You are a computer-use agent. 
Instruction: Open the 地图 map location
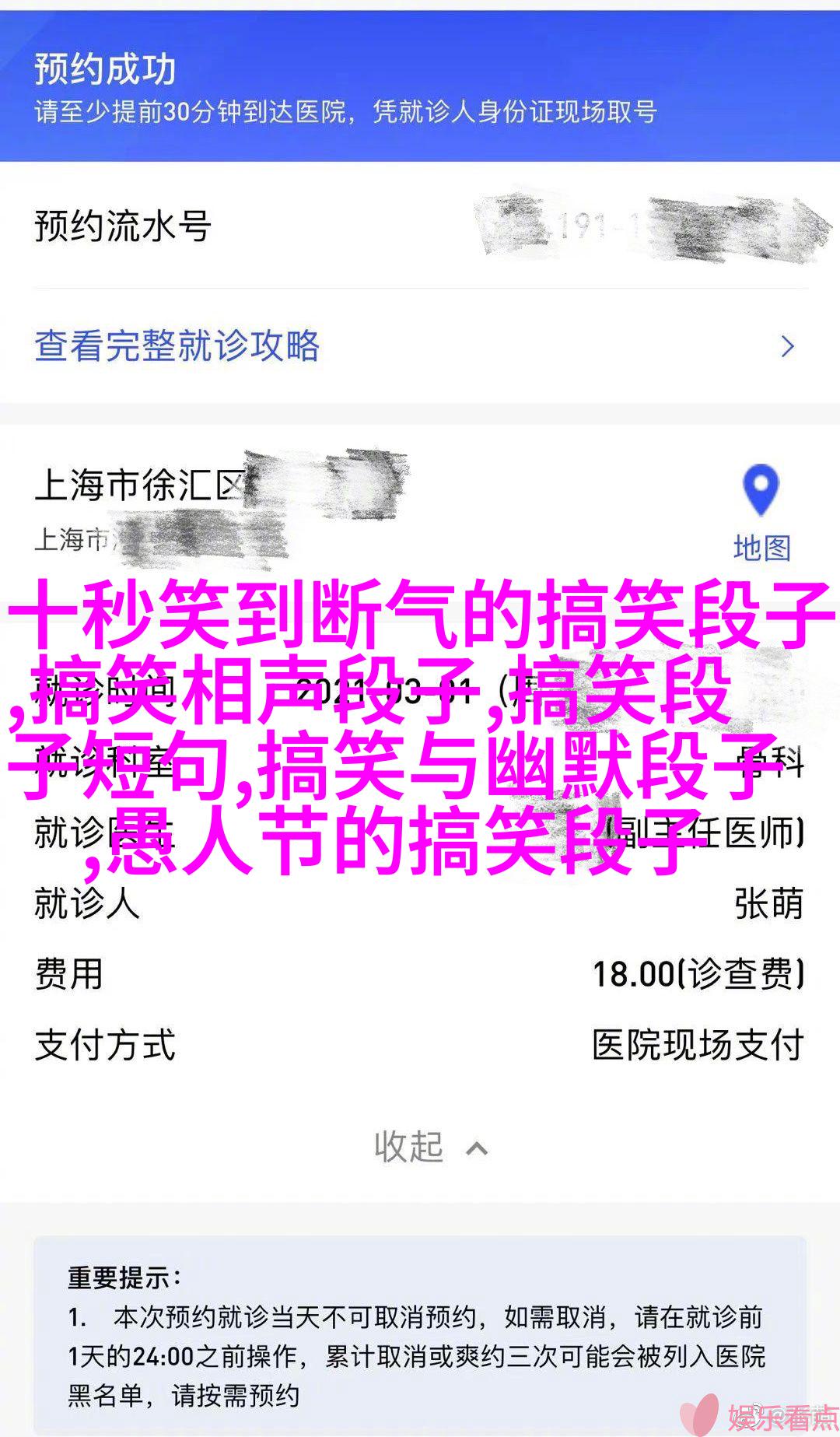pos(761,515)
